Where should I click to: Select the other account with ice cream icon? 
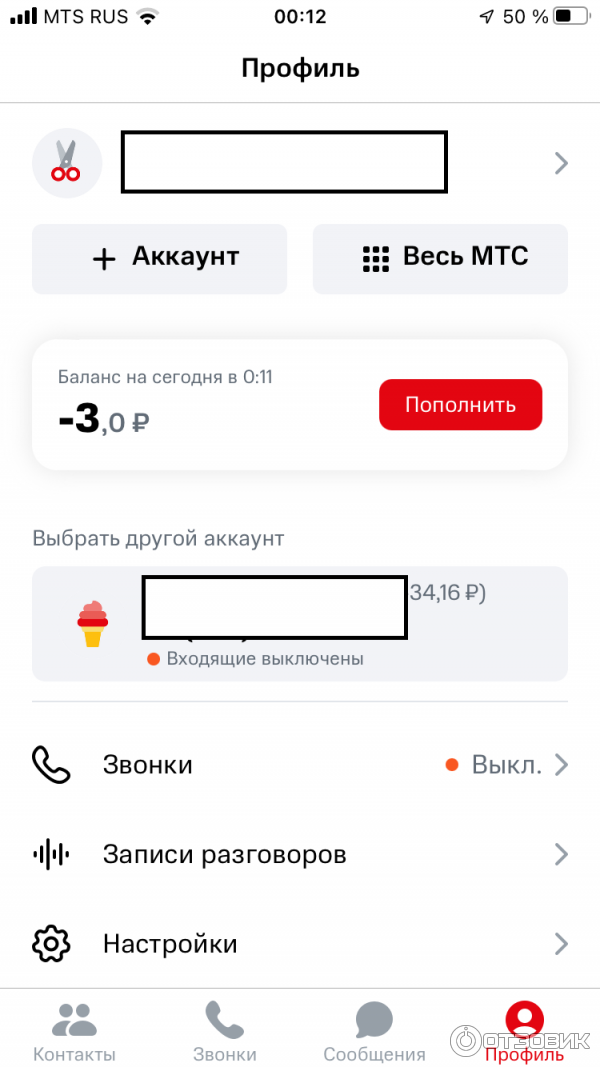300,623
